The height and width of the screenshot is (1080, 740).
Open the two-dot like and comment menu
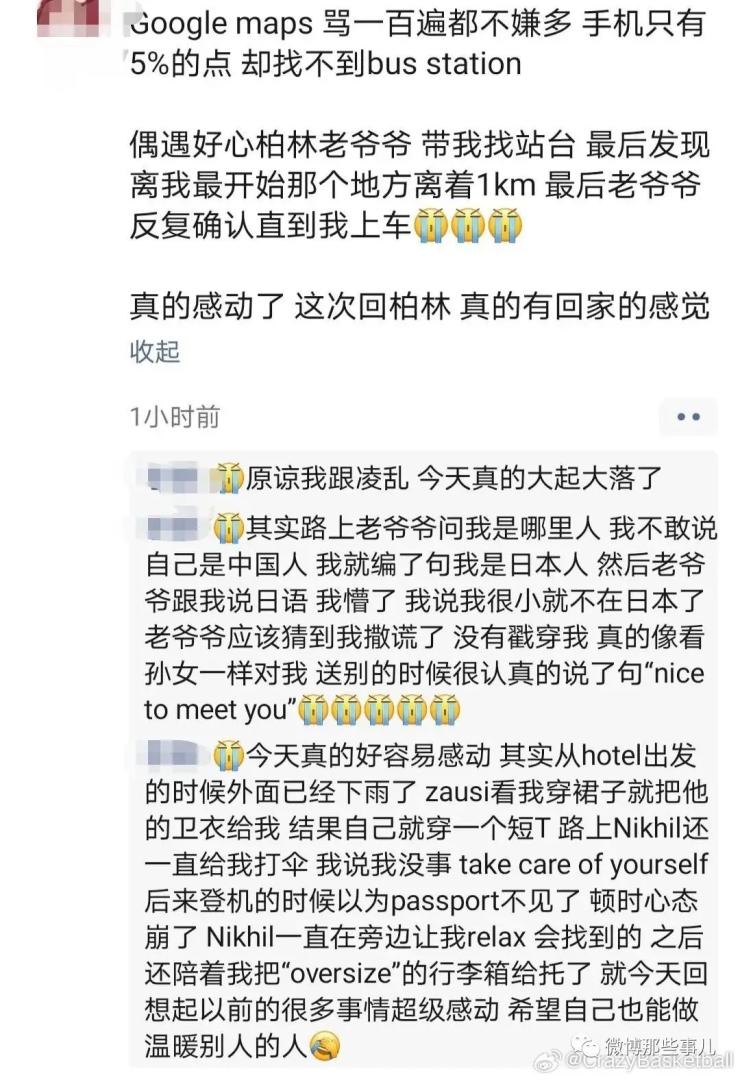[688, 417]
